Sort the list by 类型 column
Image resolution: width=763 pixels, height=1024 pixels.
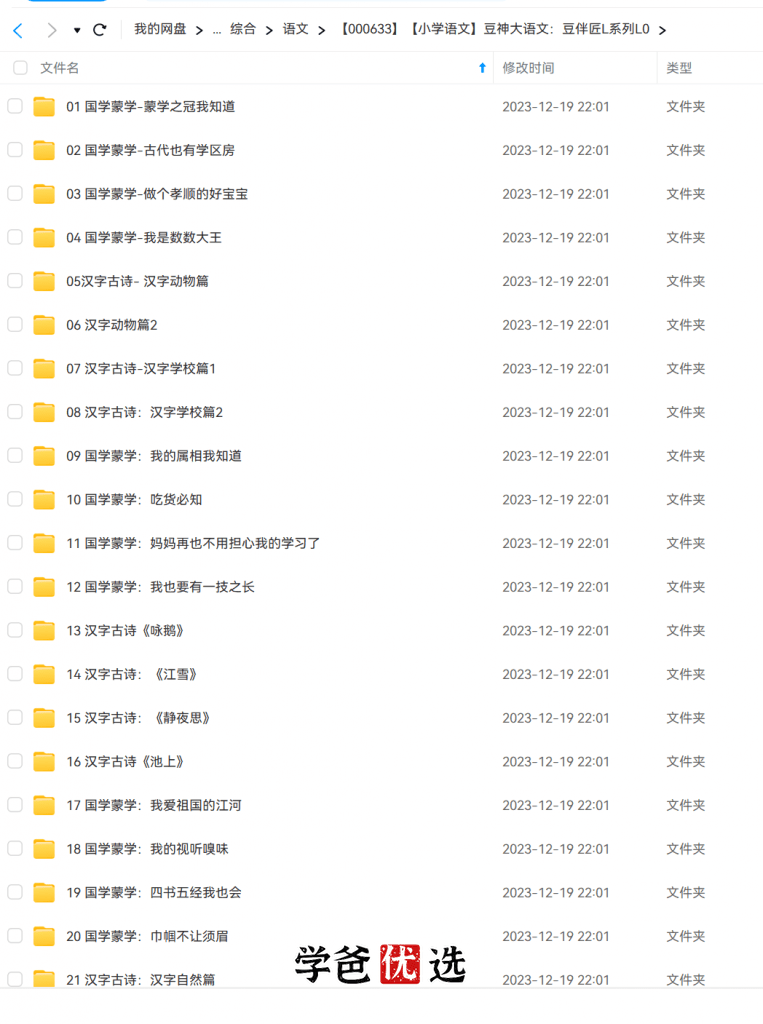pos(679,68)
